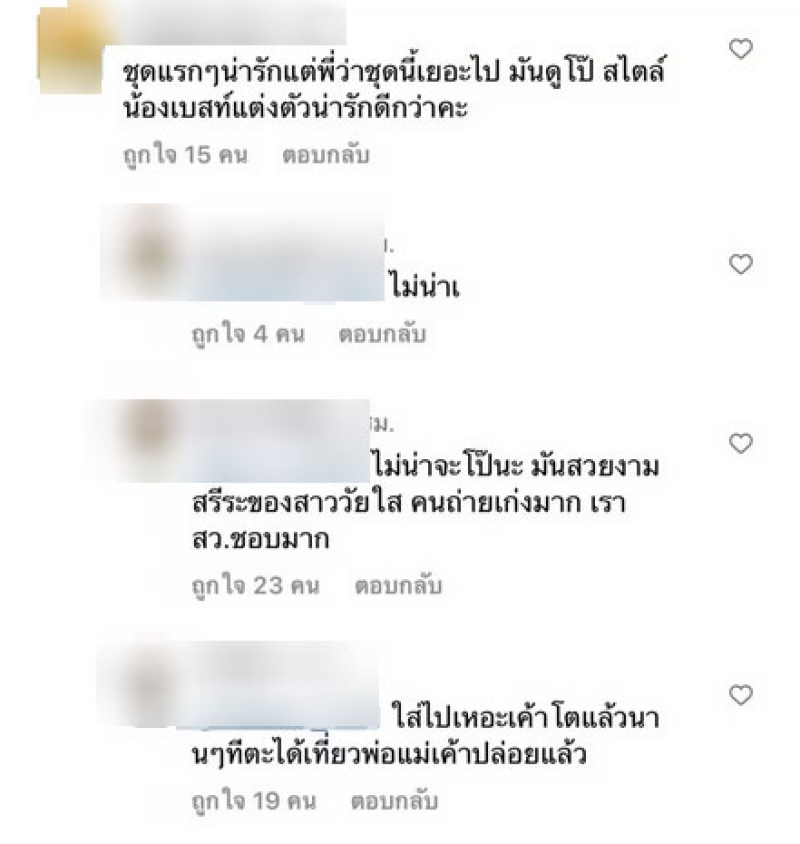See likers via ถูกใจ 4 คน
800x844 pixels.
click(247, 334)
